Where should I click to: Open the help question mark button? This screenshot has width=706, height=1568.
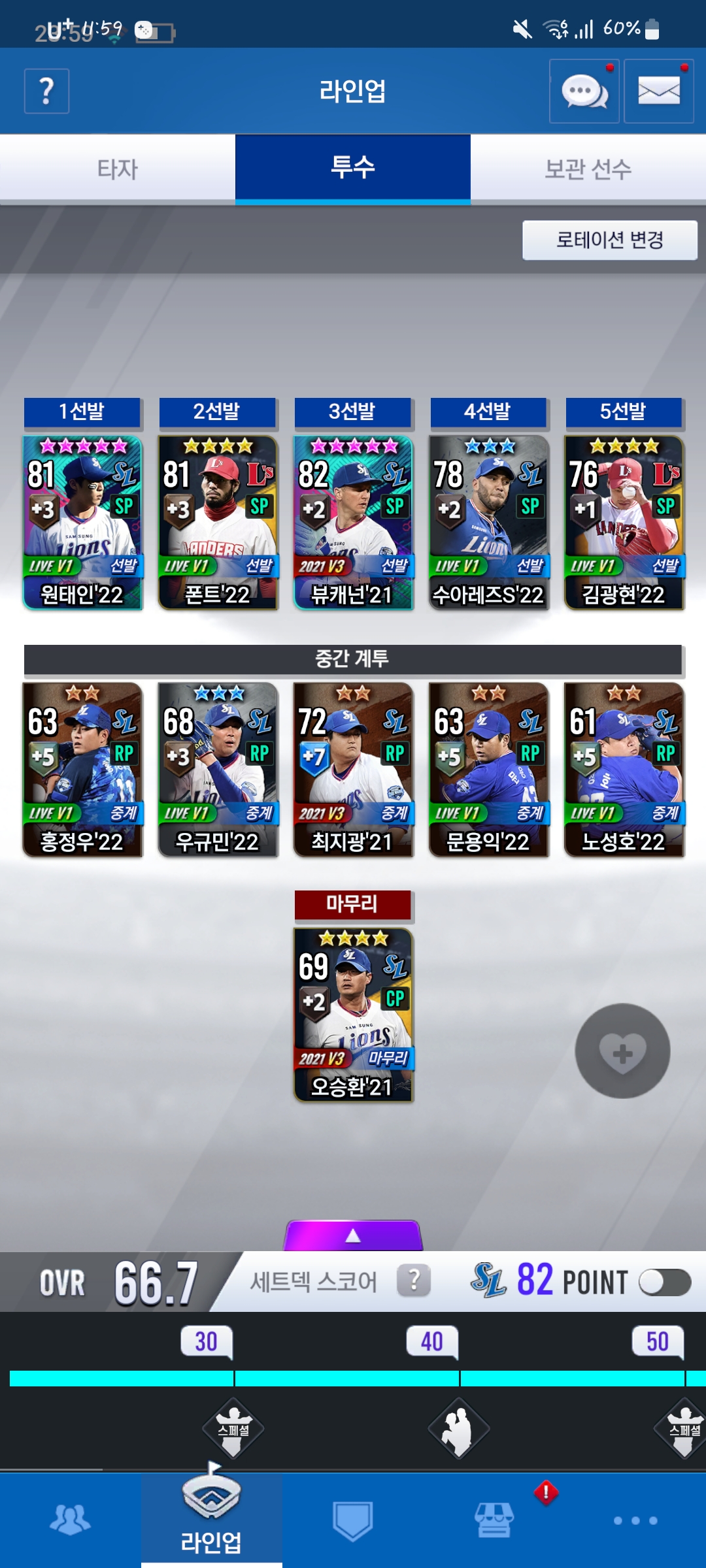[46, 91]
